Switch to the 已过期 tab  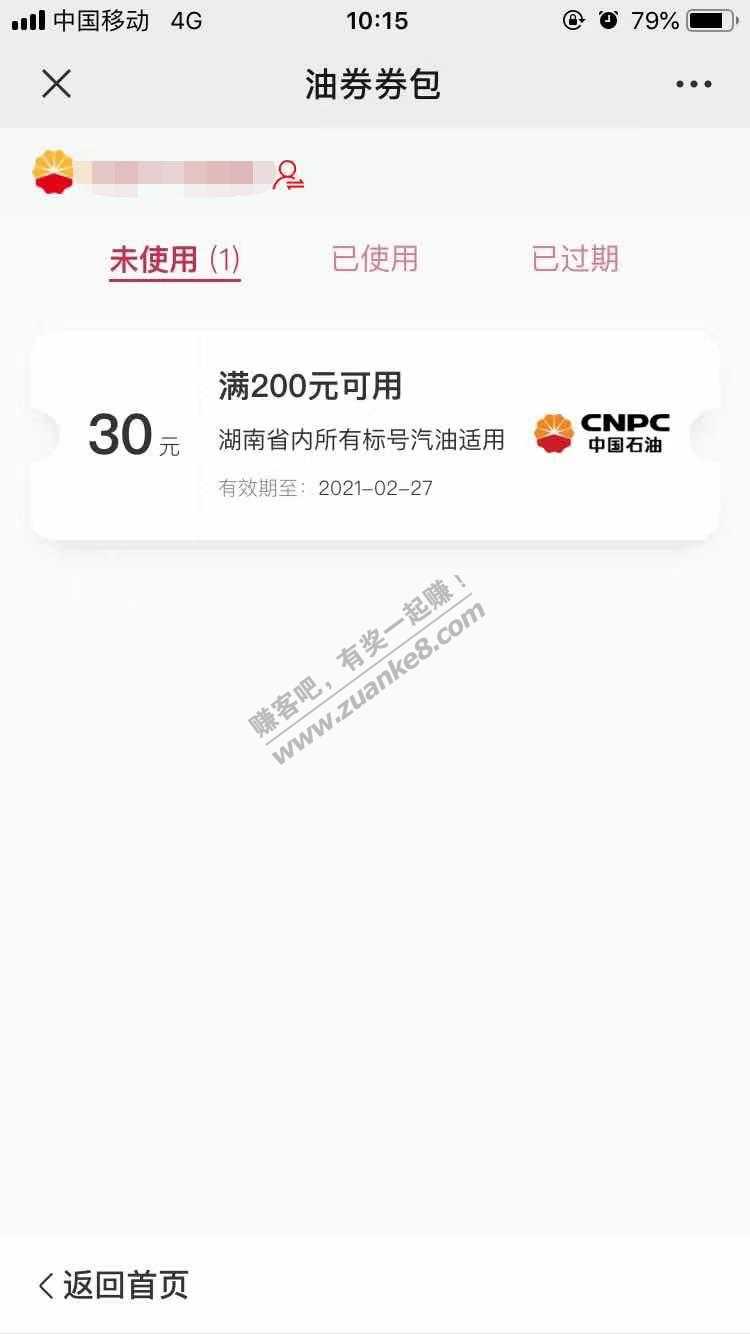(575, 259)
